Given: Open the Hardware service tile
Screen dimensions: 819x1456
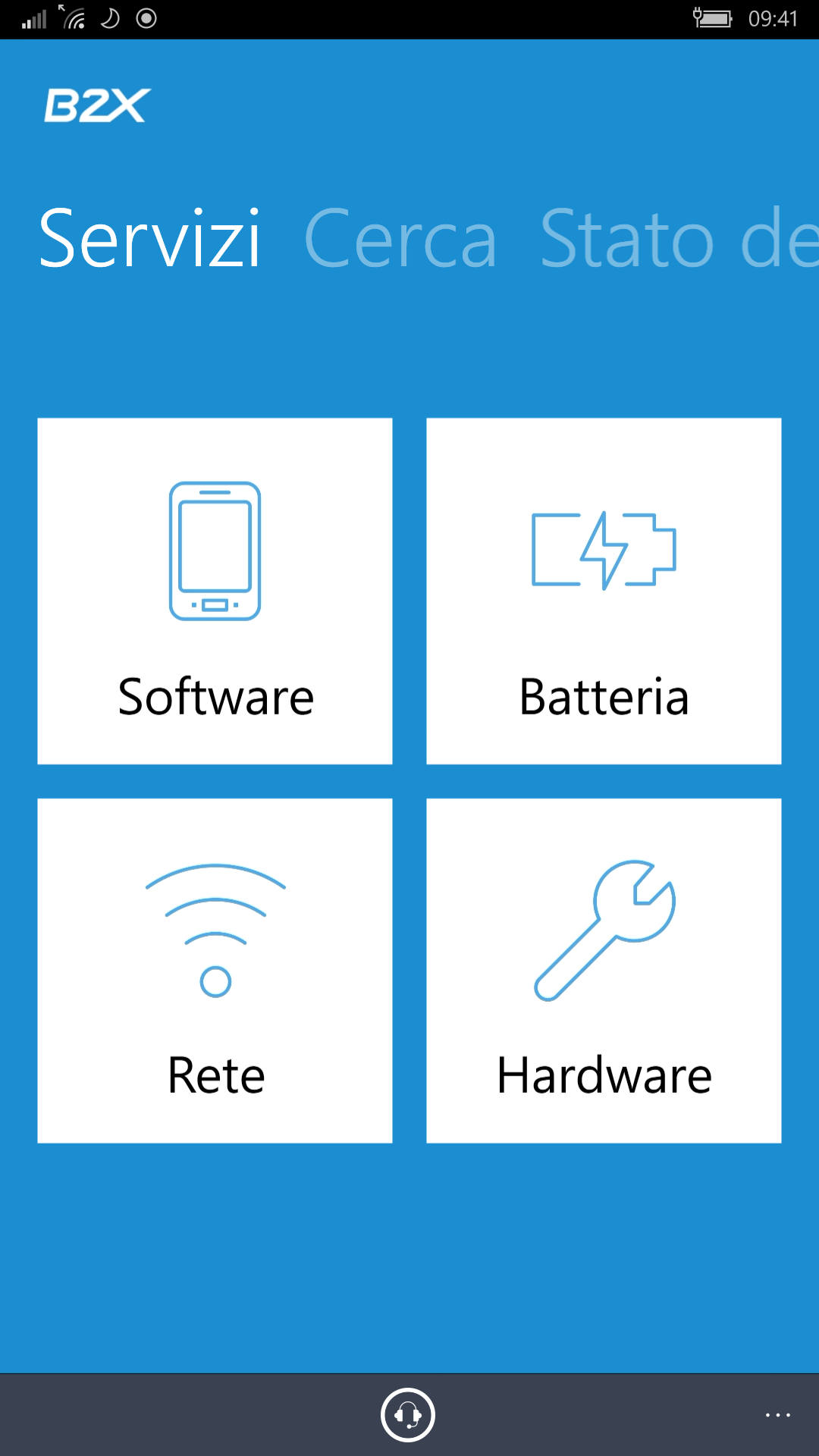Looking at the screenshot, I should [604, 971].
